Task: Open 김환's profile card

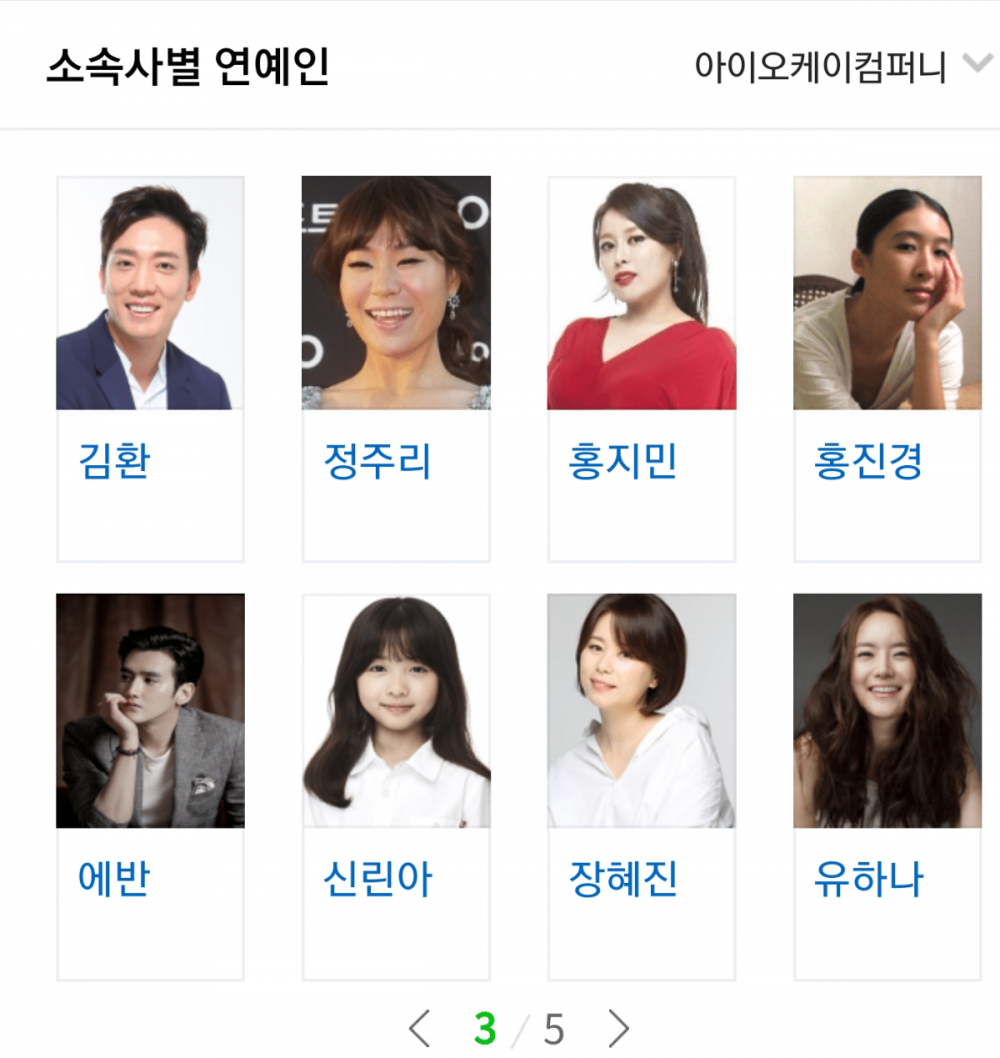Action: point(150,368)
